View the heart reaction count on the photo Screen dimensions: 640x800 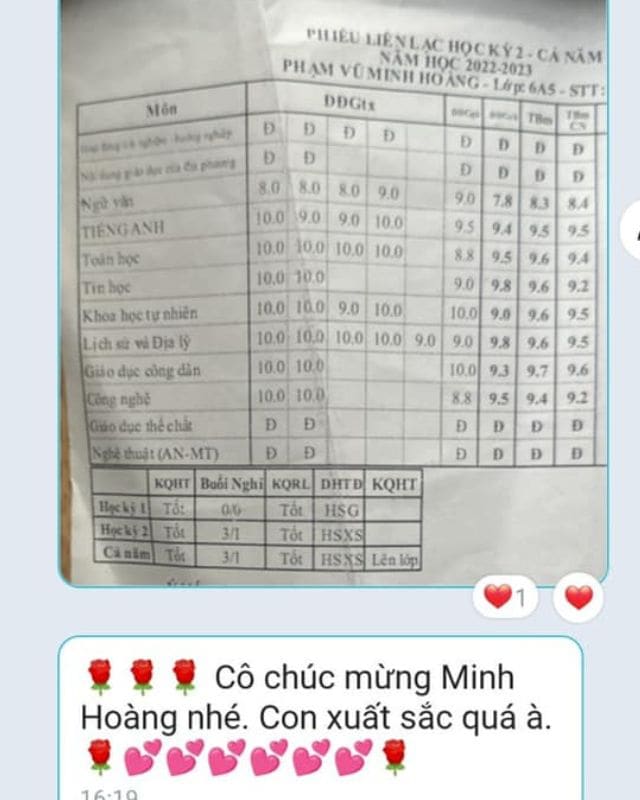click(x=510, y=598)
